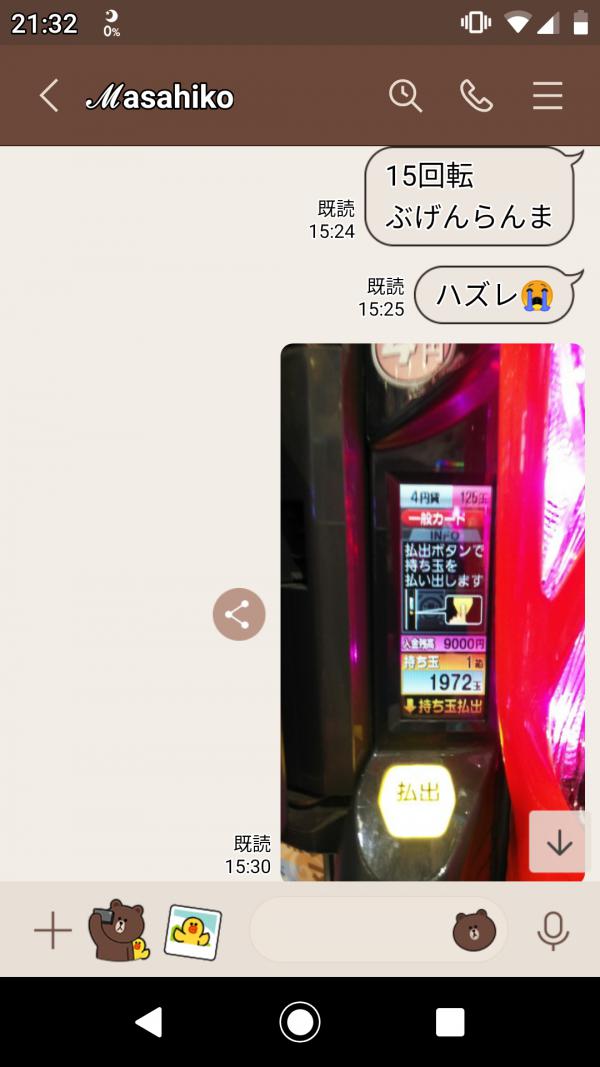Open the chat hamburger menu
Image resolution: width=600 pixels, height=1067 pixels.
point(548,96)
